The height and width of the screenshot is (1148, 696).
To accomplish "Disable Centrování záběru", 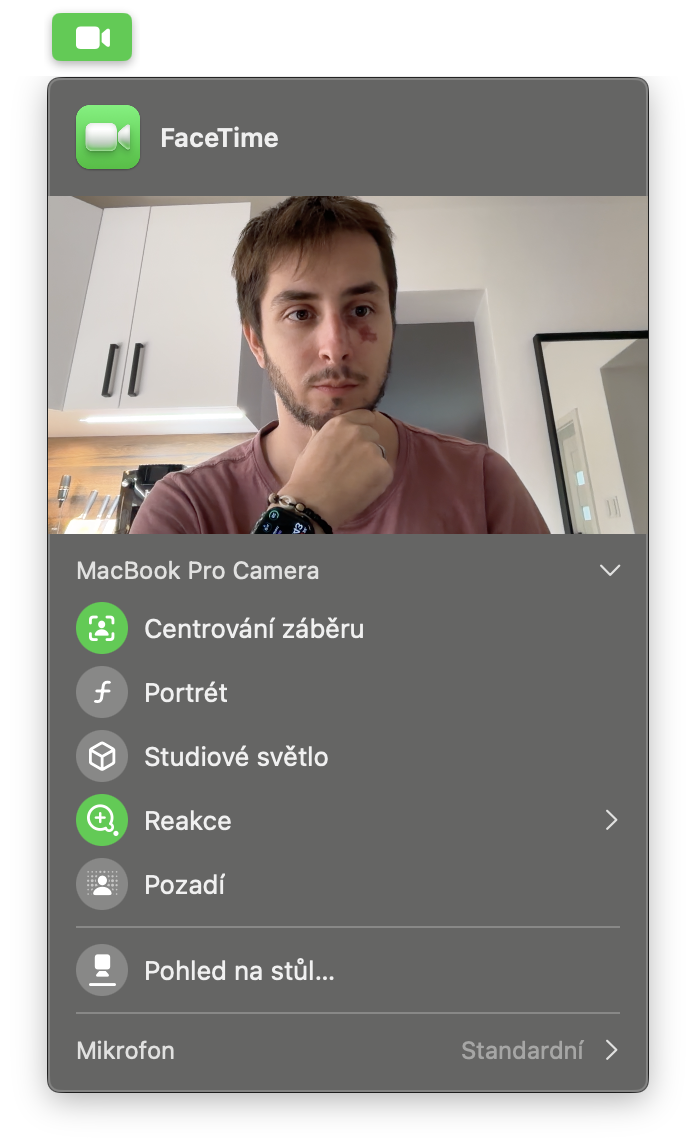I will 102,628.
